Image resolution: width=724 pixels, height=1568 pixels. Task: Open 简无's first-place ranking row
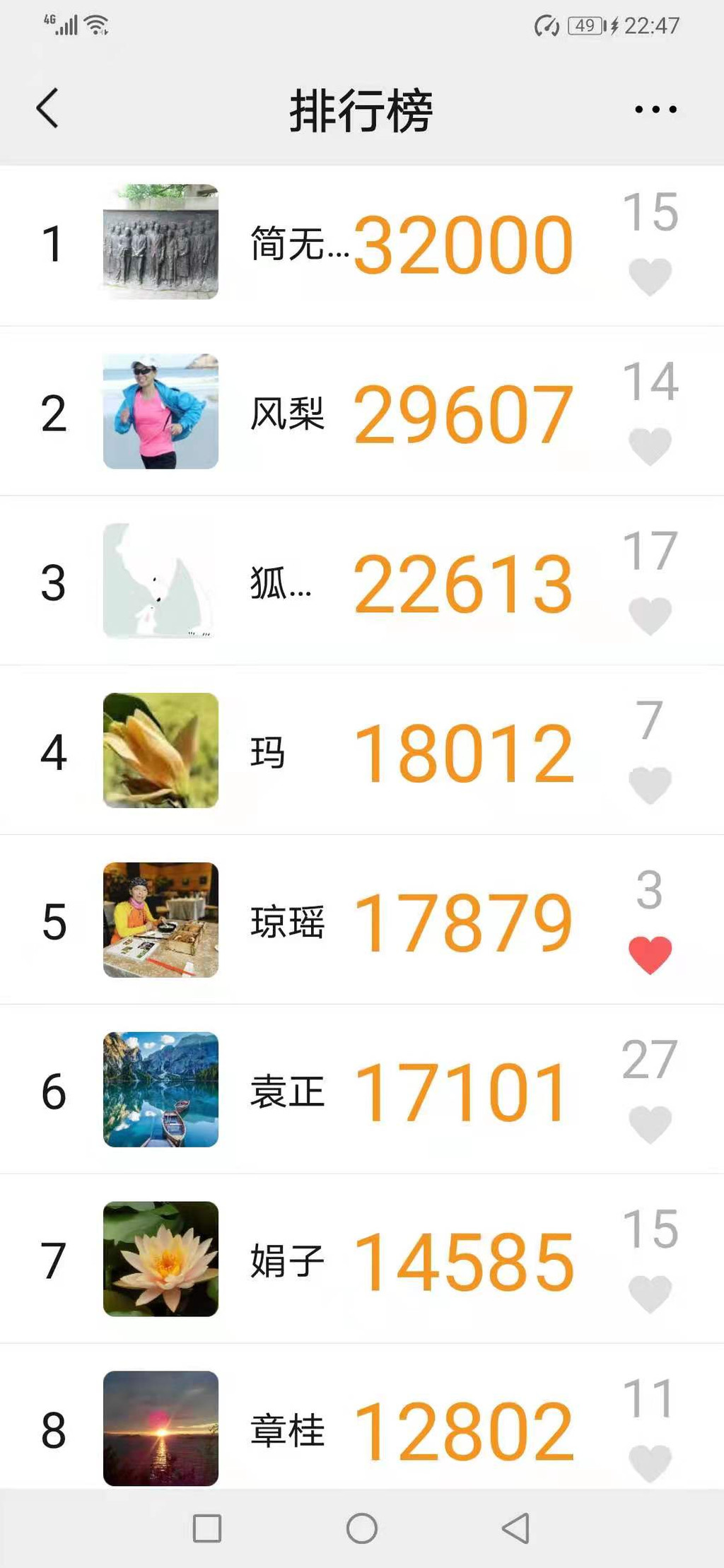coord(354,245)
